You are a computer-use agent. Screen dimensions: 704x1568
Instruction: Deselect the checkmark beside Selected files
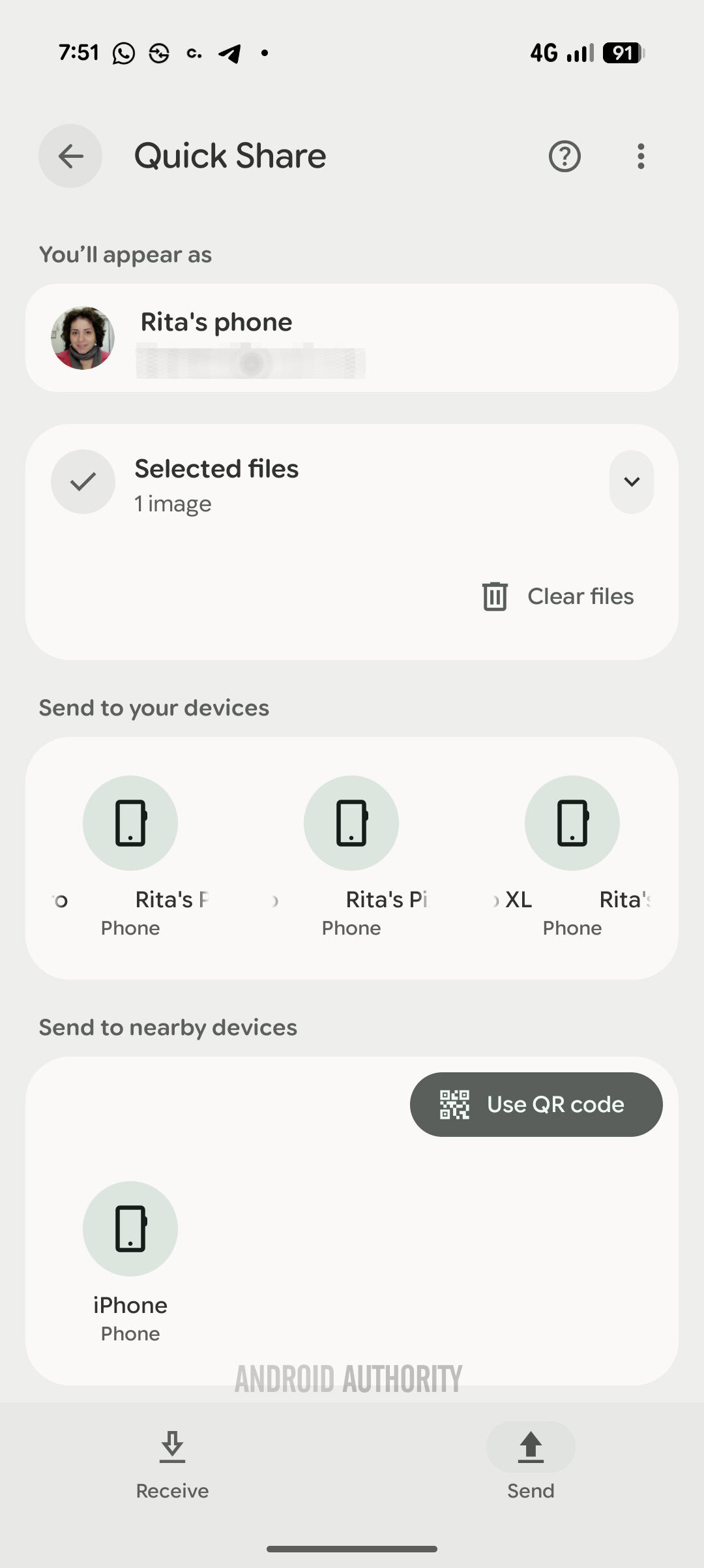click(83, 481)
